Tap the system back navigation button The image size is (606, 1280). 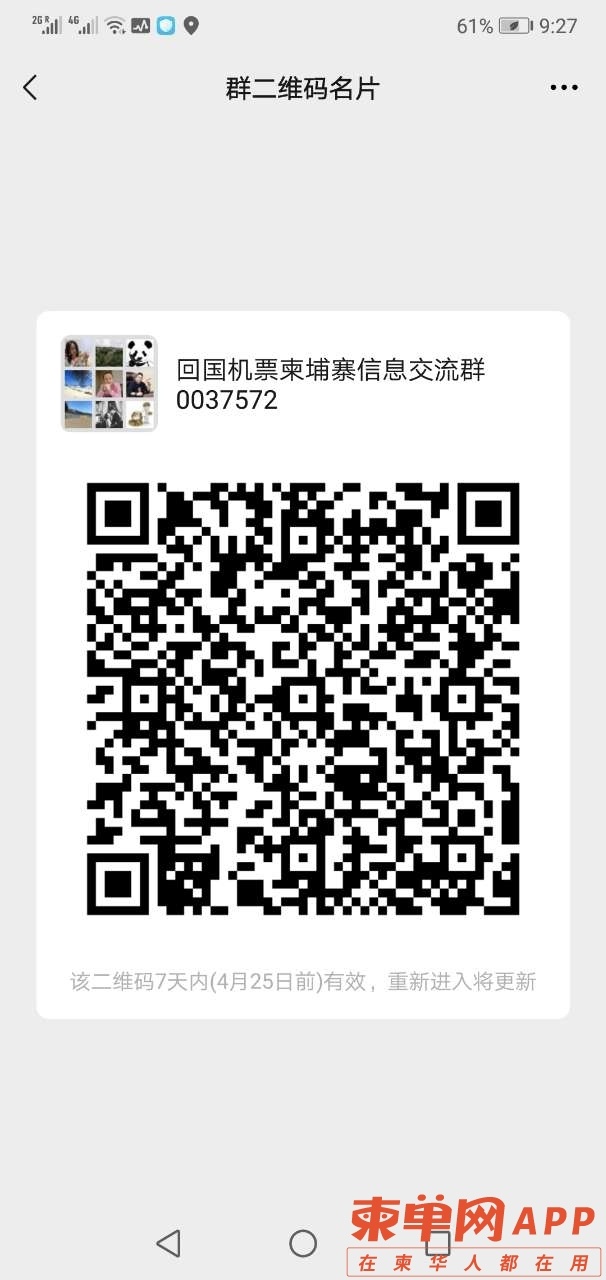(x=169, y=1243)
